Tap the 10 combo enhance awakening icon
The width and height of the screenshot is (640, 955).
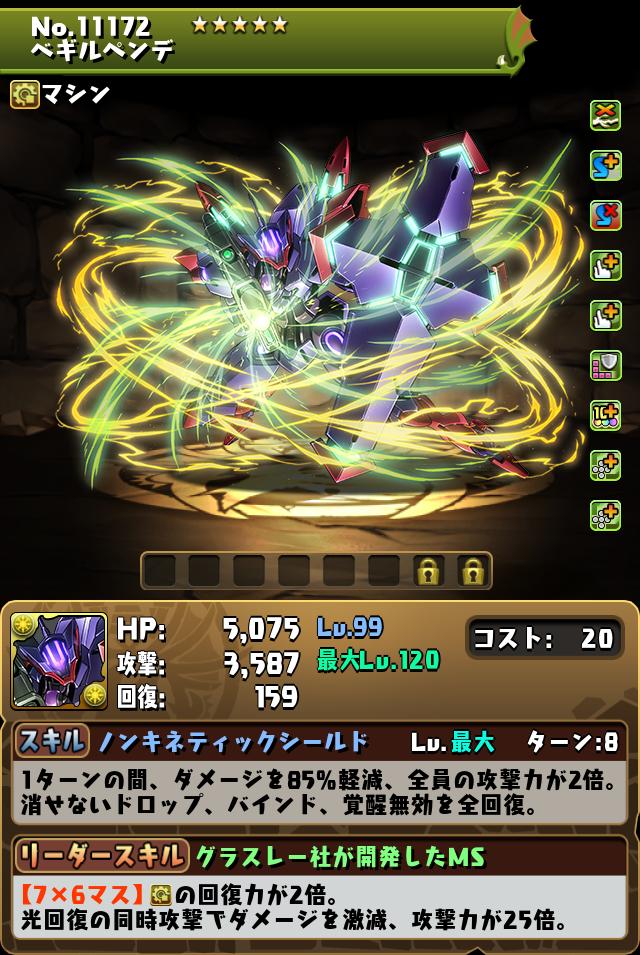point(605,415)
